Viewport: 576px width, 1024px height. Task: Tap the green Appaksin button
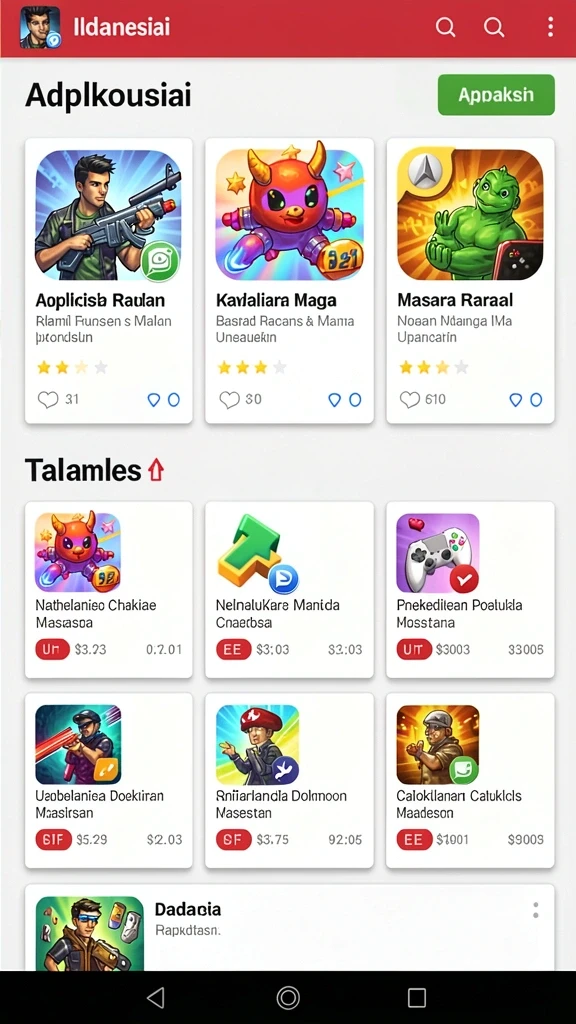[x=496, y=95]
